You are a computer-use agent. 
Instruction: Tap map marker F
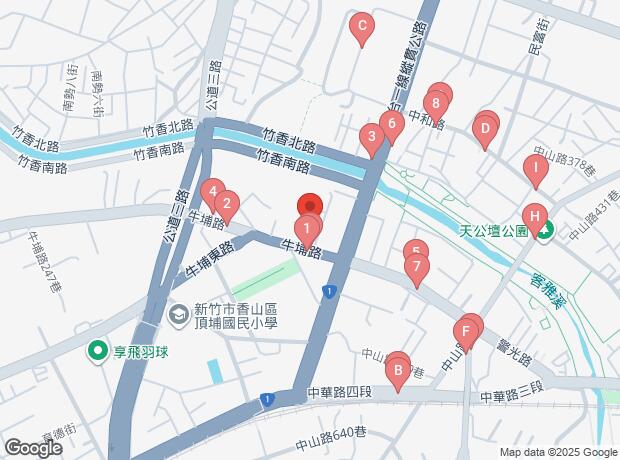pyautogui.click(x=465, y=332)
